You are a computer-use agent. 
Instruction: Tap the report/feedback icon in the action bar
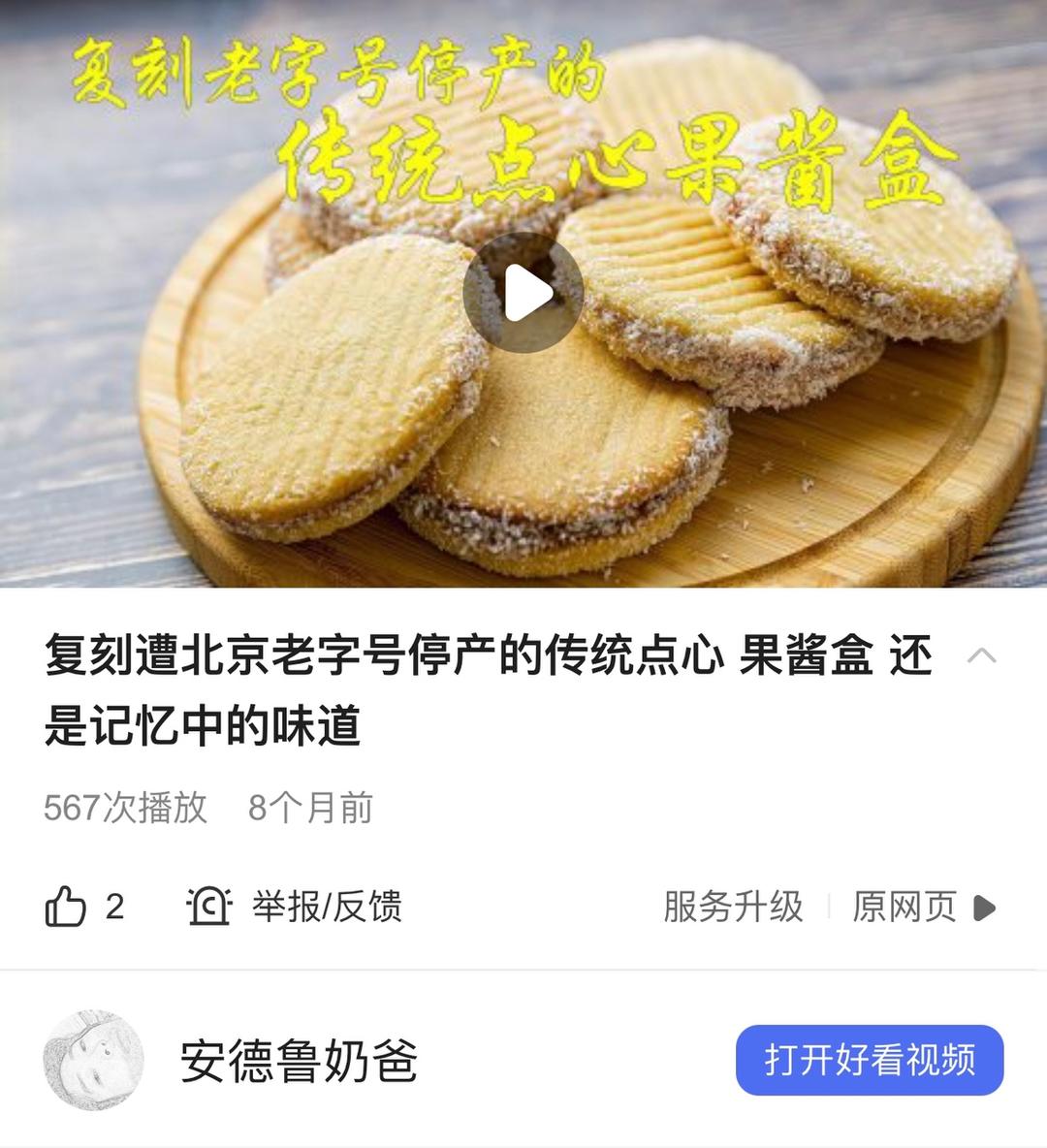coord(211,907)
